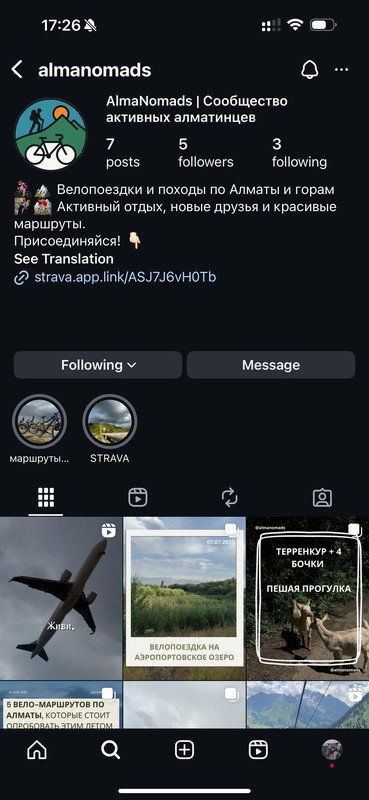This screenshot has width=369, height=800.
Task: Switch to the tagged posts tab
Action: [323, 497]
